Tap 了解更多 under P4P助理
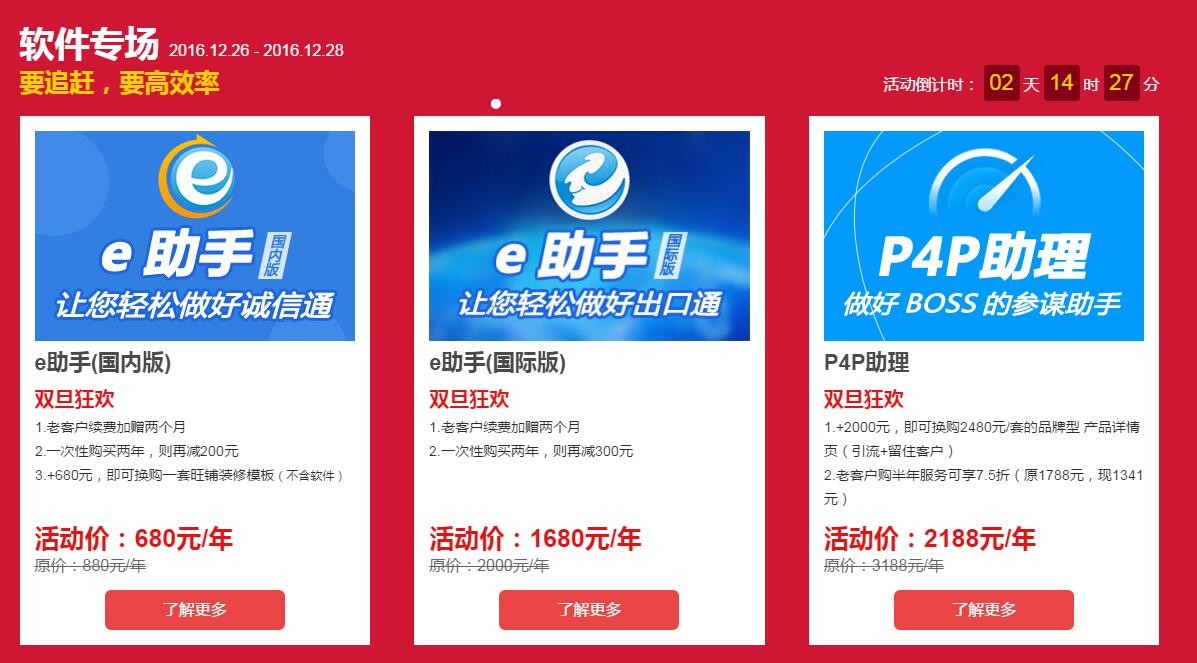This screenshot has width=1197, height=663. (x=983, y=609)
